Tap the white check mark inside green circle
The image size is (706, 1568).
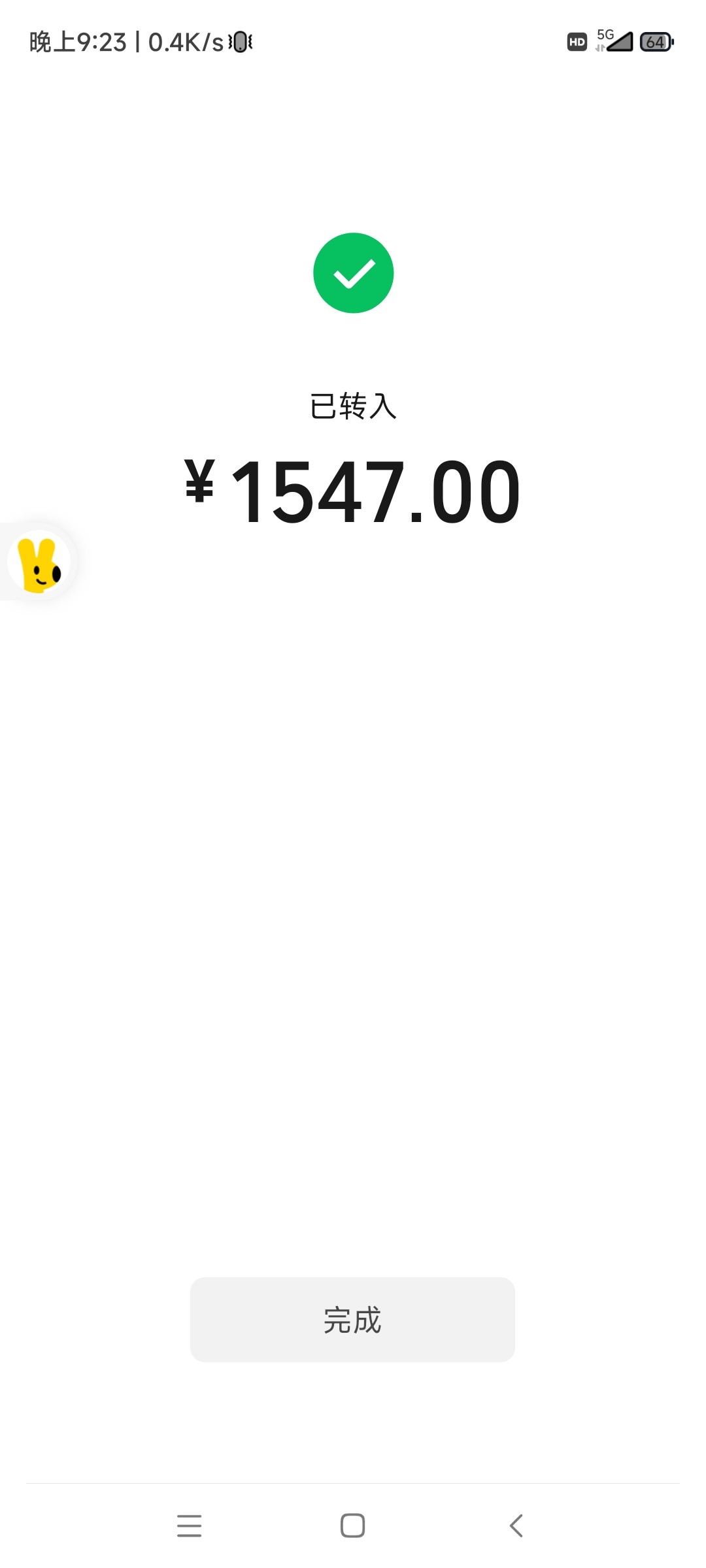[x=353, y=273]
